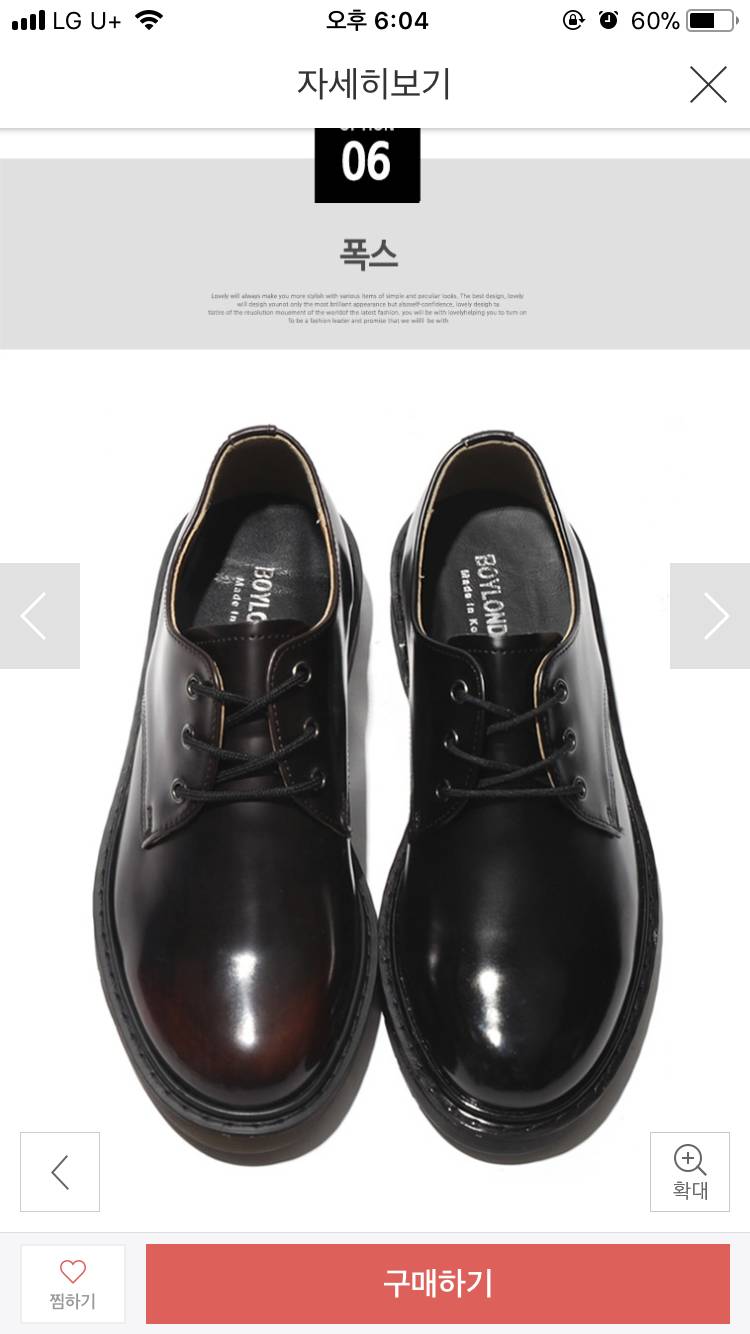Close the 자세히보기 detail view

[708, 85]
